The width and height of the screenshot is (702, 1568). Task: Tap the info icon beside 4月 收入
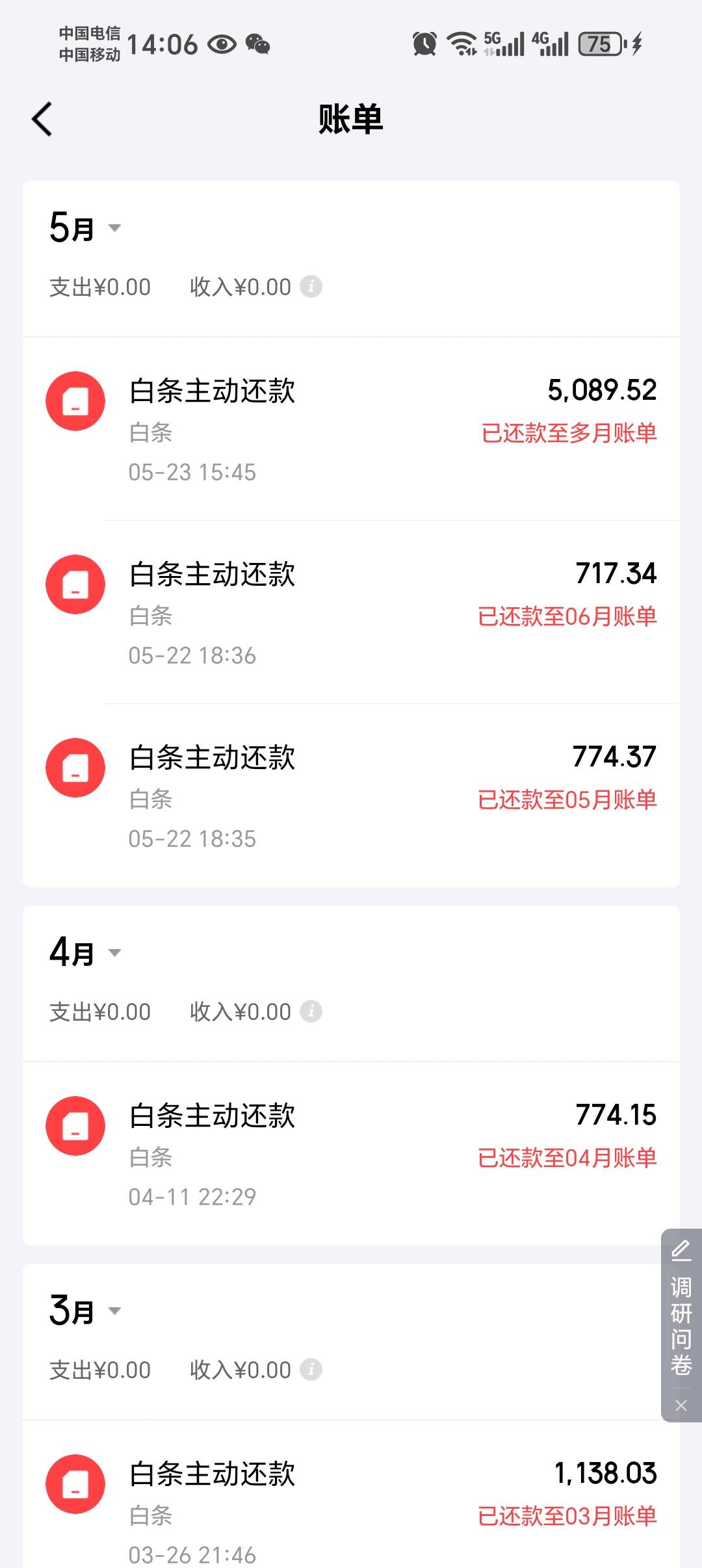311,1012
